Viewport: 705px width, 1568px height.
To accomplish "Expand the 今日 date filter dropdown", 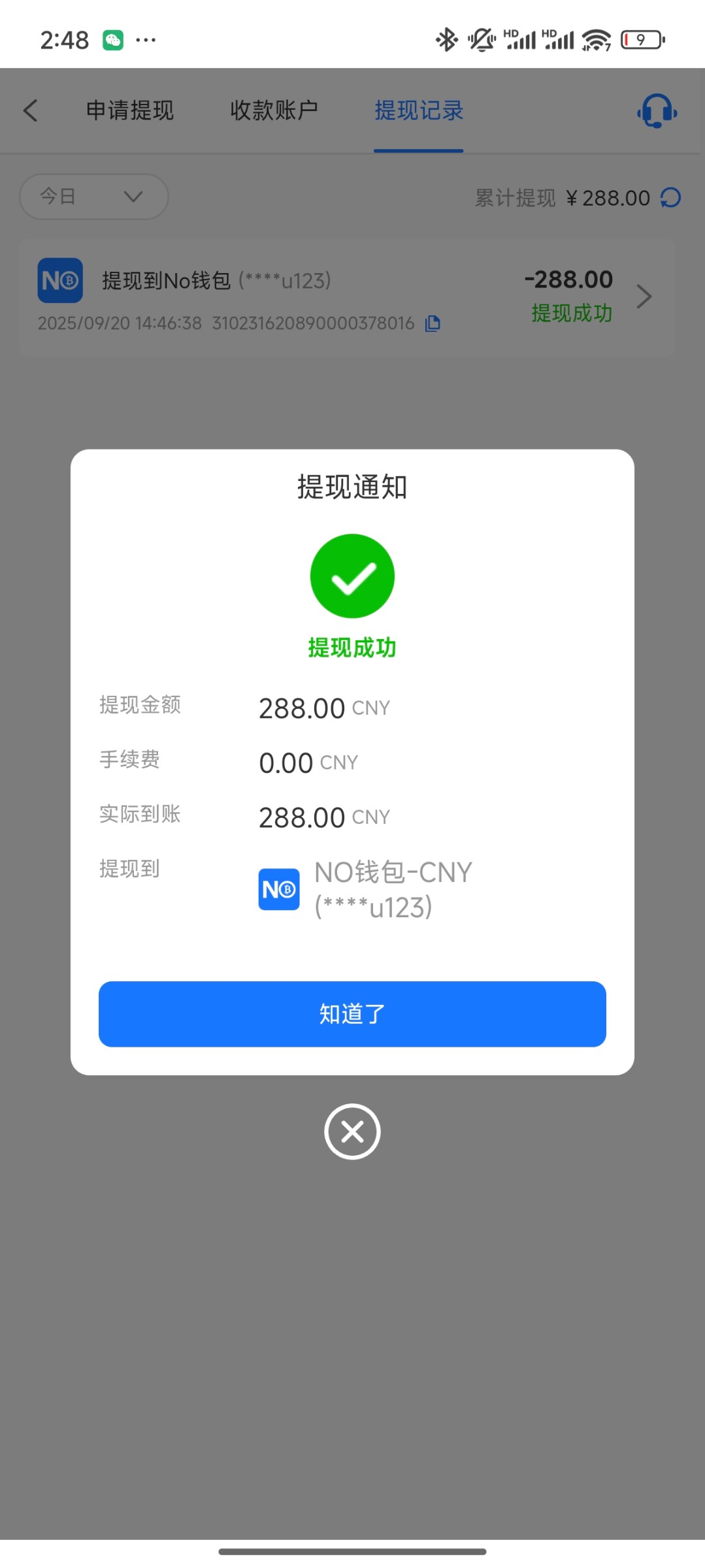I will [x=93, y=197].
